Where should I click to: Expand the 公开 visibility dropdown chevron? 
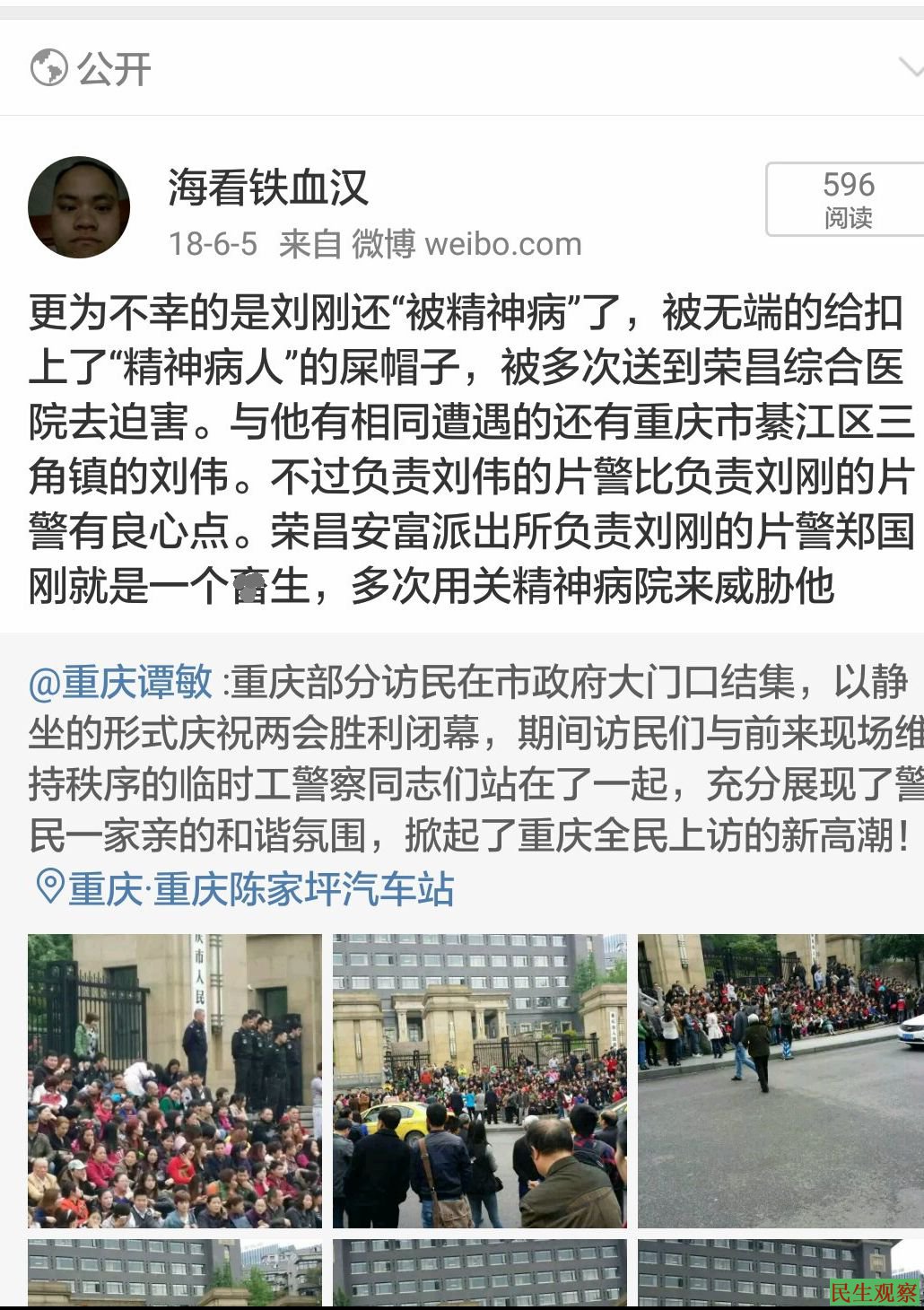tap(910, 68)
